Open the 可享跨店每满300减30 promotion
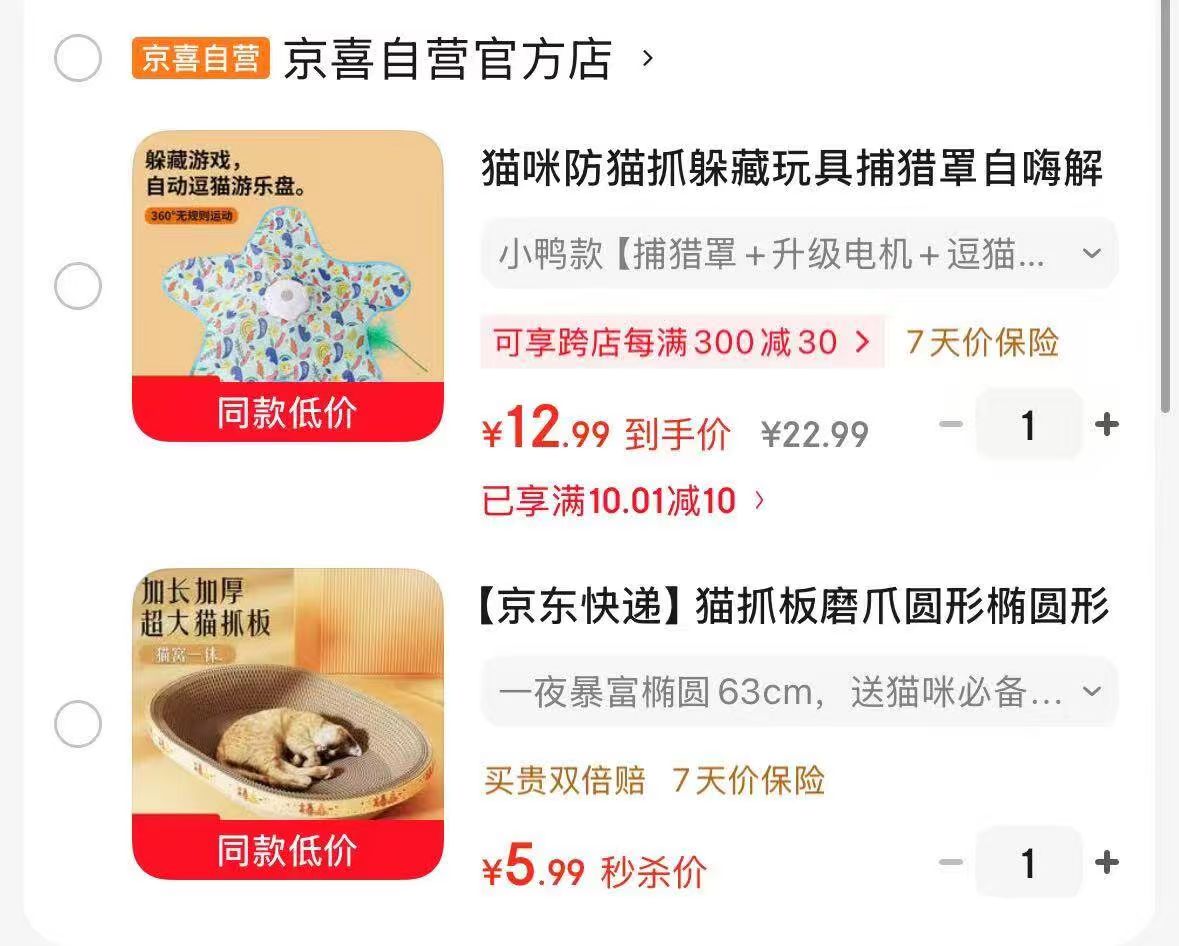1179x946 pixels. pos(682,342)
